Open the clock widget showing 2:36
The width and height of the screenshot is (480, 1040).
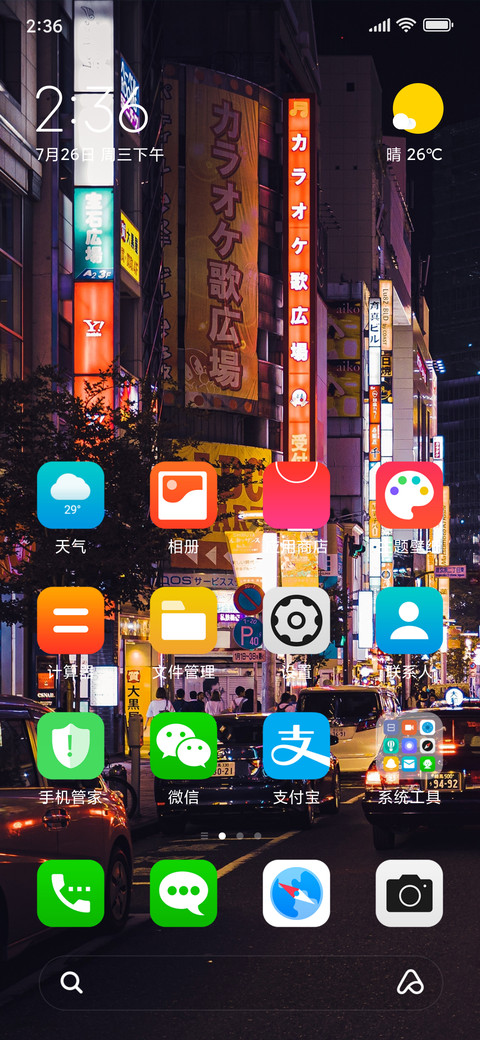coord(99,124)
